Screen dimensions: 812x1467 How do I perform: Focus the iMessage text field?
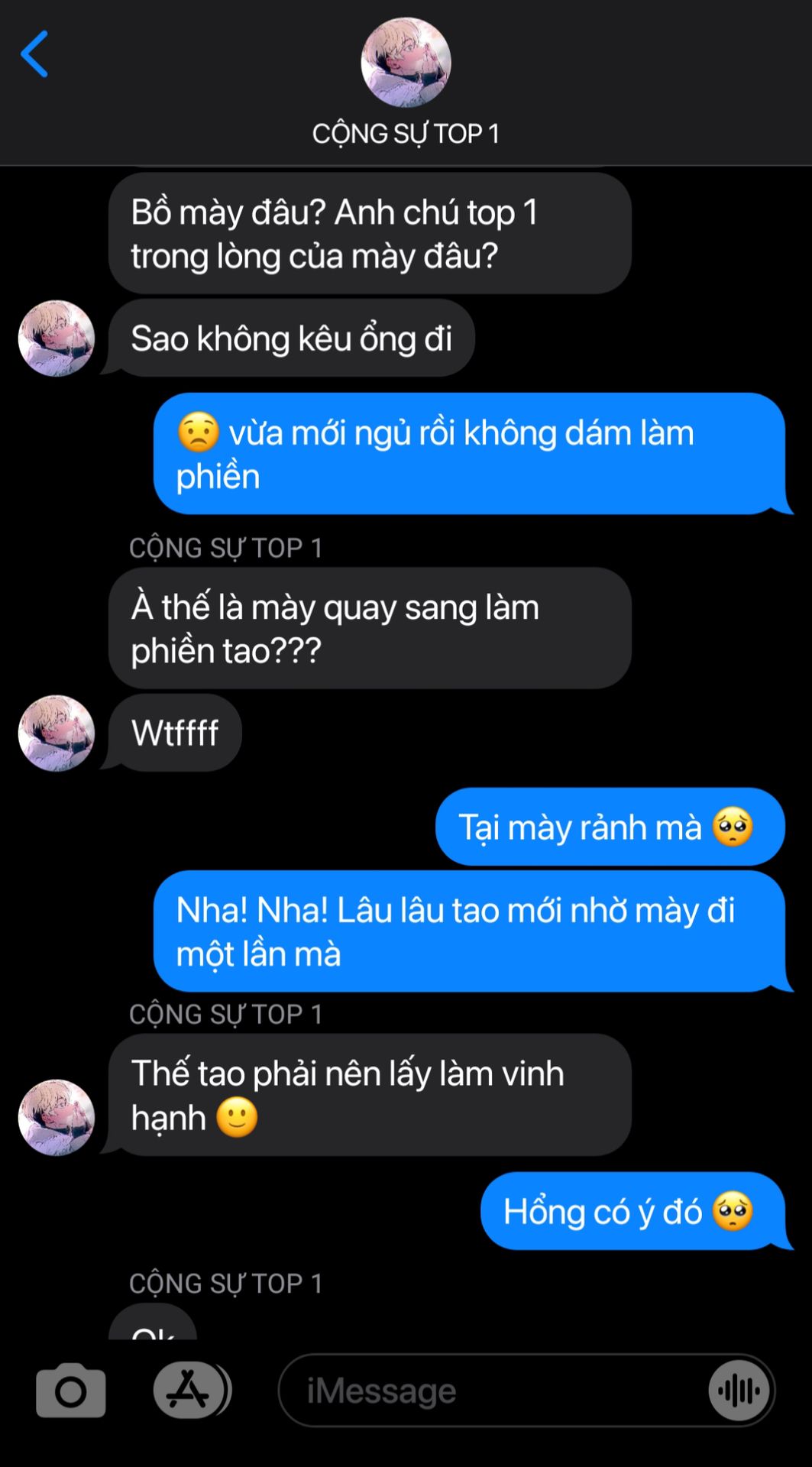(489, 1391)
